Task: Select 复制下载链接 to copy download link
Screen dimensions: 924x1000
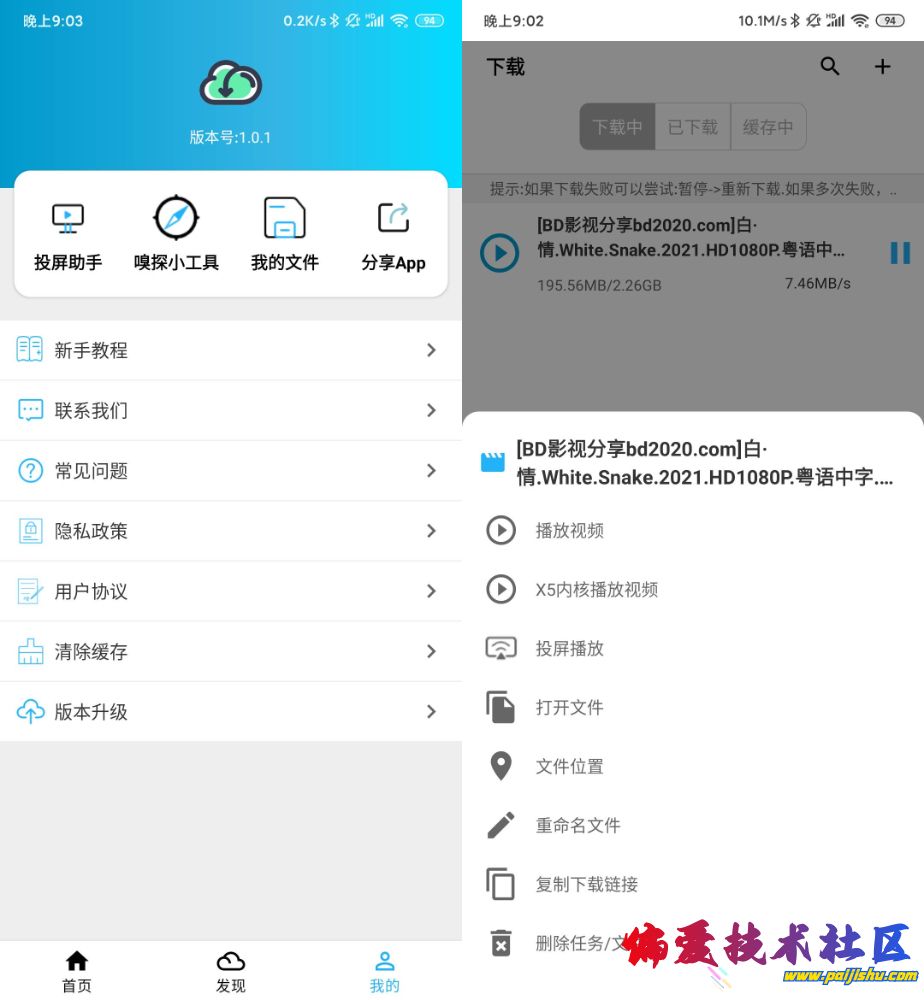Action: click(586, 884)
